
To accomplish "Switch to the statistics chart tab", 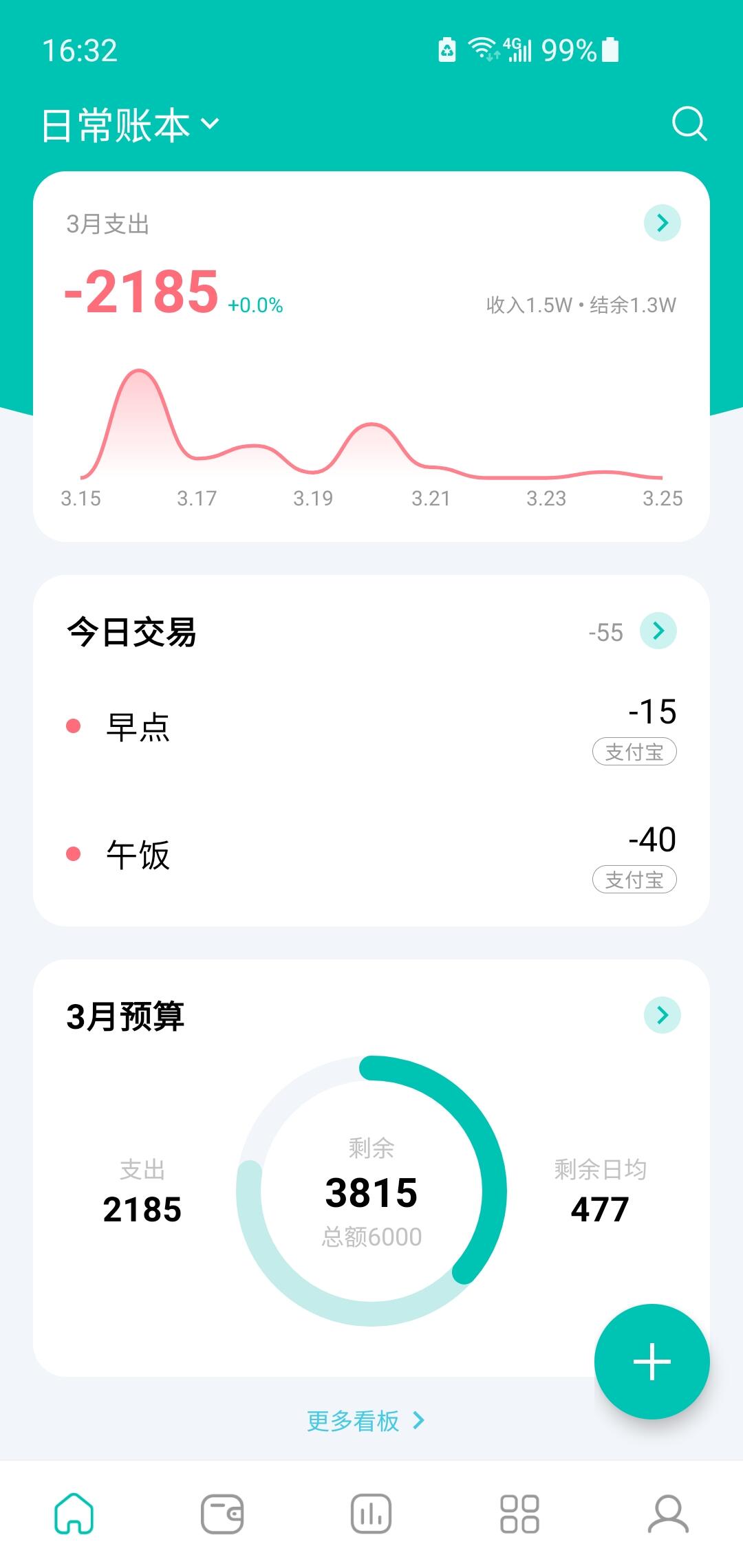I will [x=371, y=1514].
